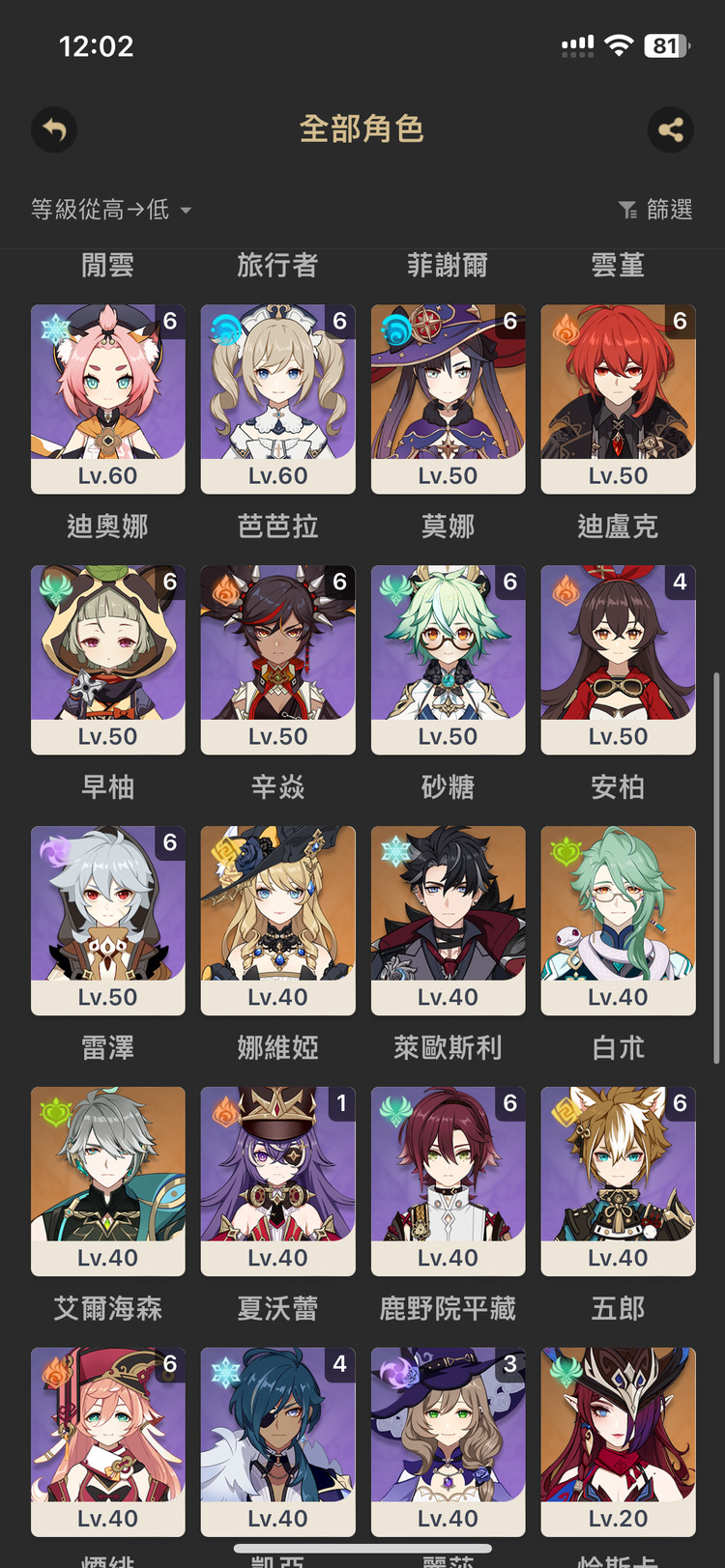
Task: Open the 篩選 filter options
Action: tap(655, 210)
